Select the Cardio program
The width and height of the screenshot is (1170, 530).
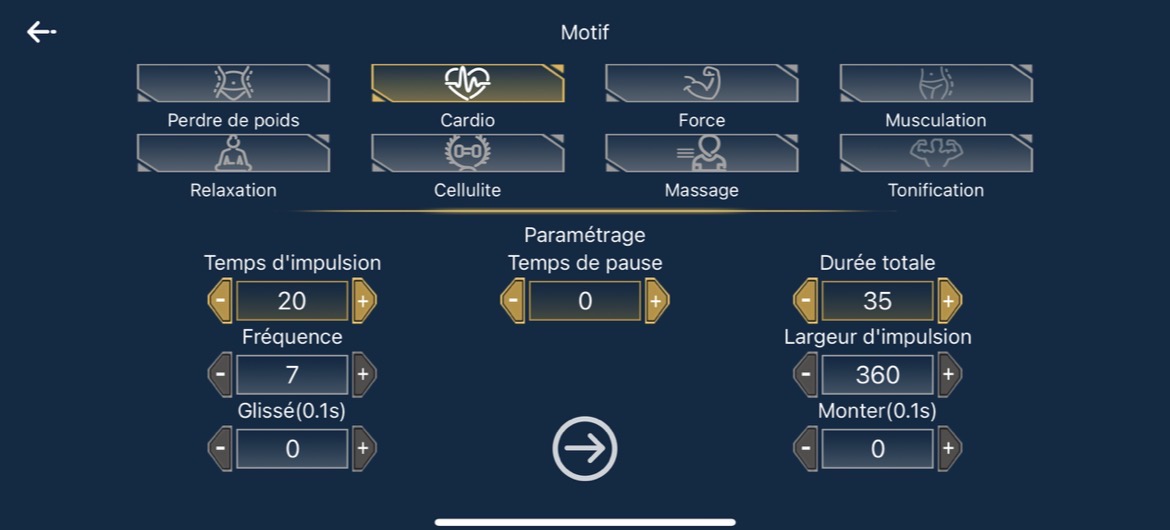[468, 83]
